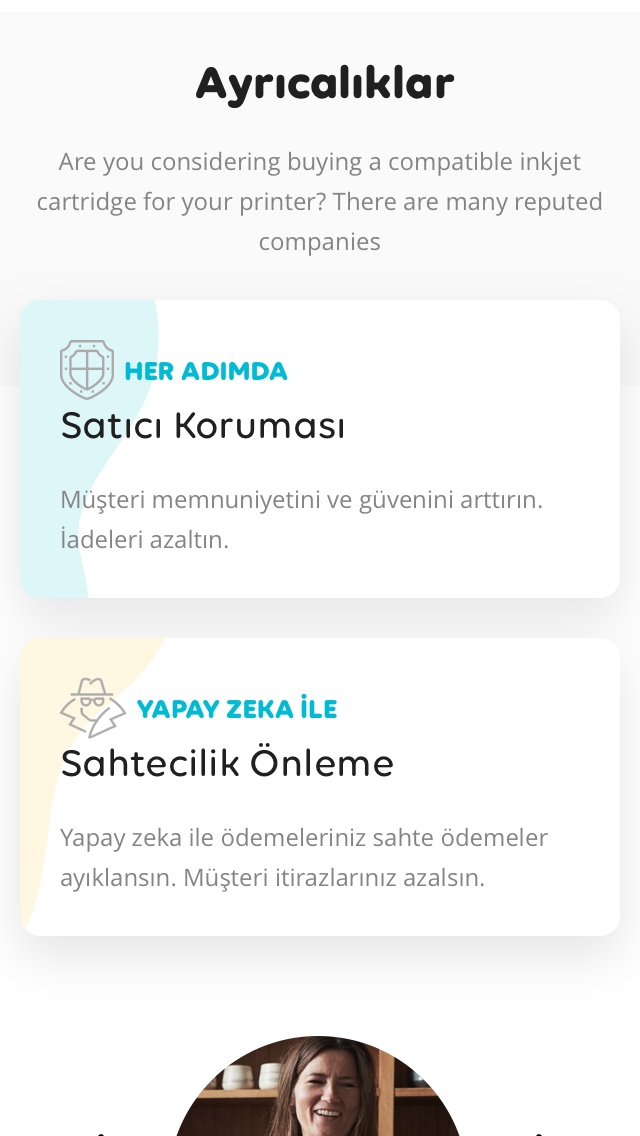Open the Sahtecilik Önleme card
Image resolution: width=640 pixels, height=1136 pixels.
(x=320, y=786)
